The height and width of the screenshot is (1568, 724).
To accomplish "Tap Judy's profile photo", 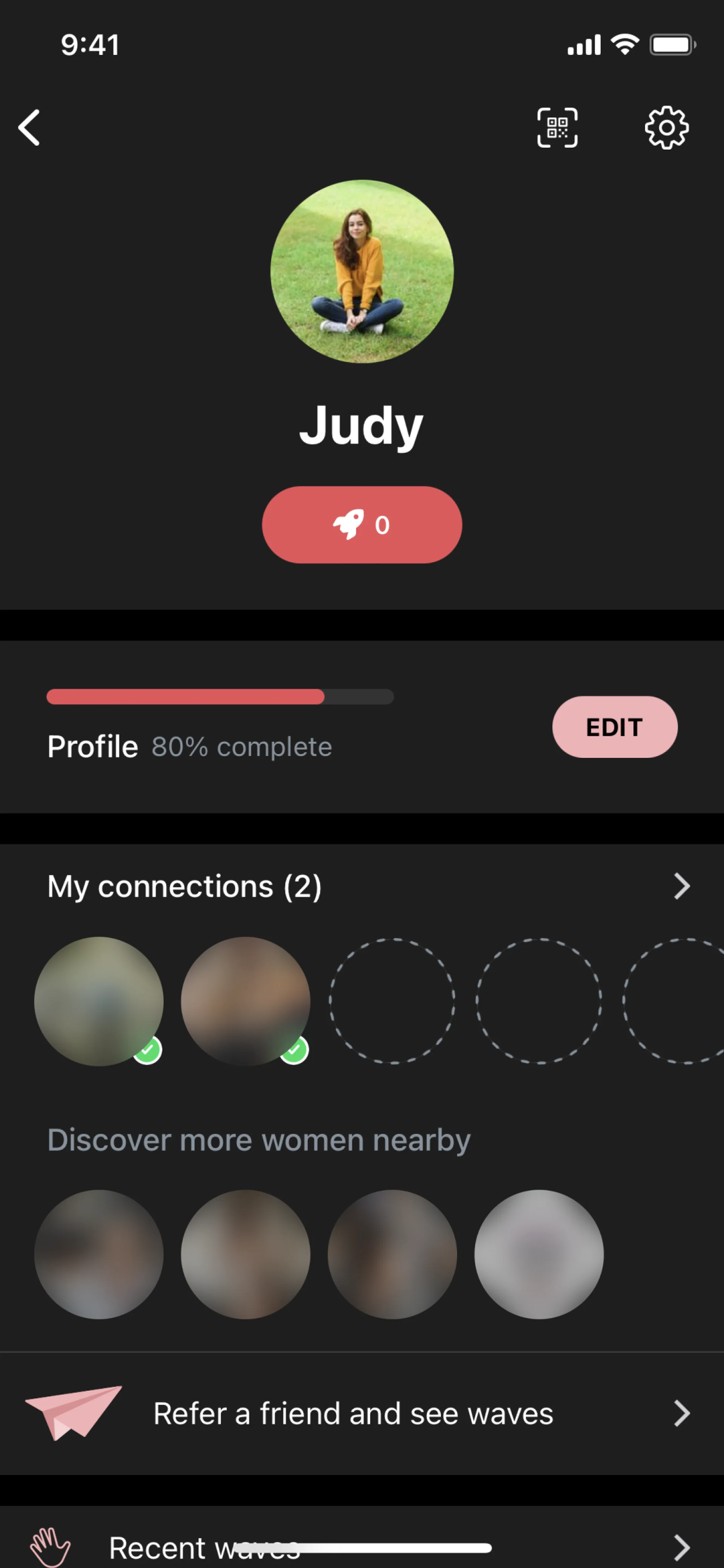I will [362, 272].
